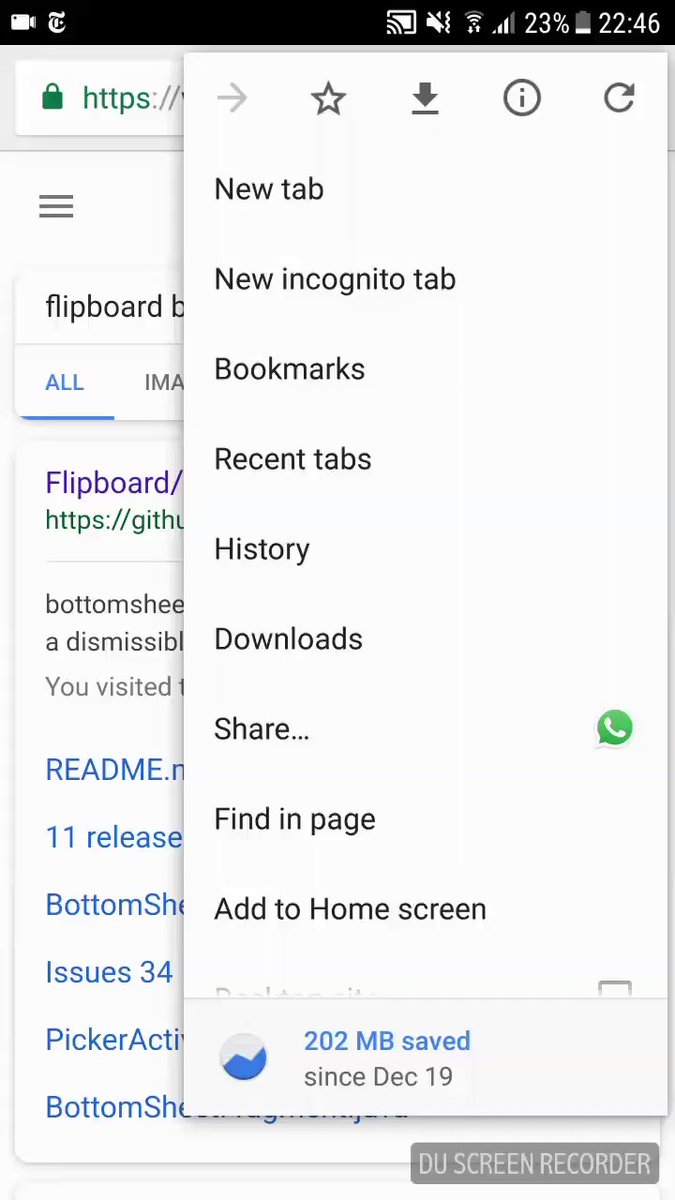675x1200 pixels.
Task: Open the hamburger menu on the page
Action: tap(56, 207)
